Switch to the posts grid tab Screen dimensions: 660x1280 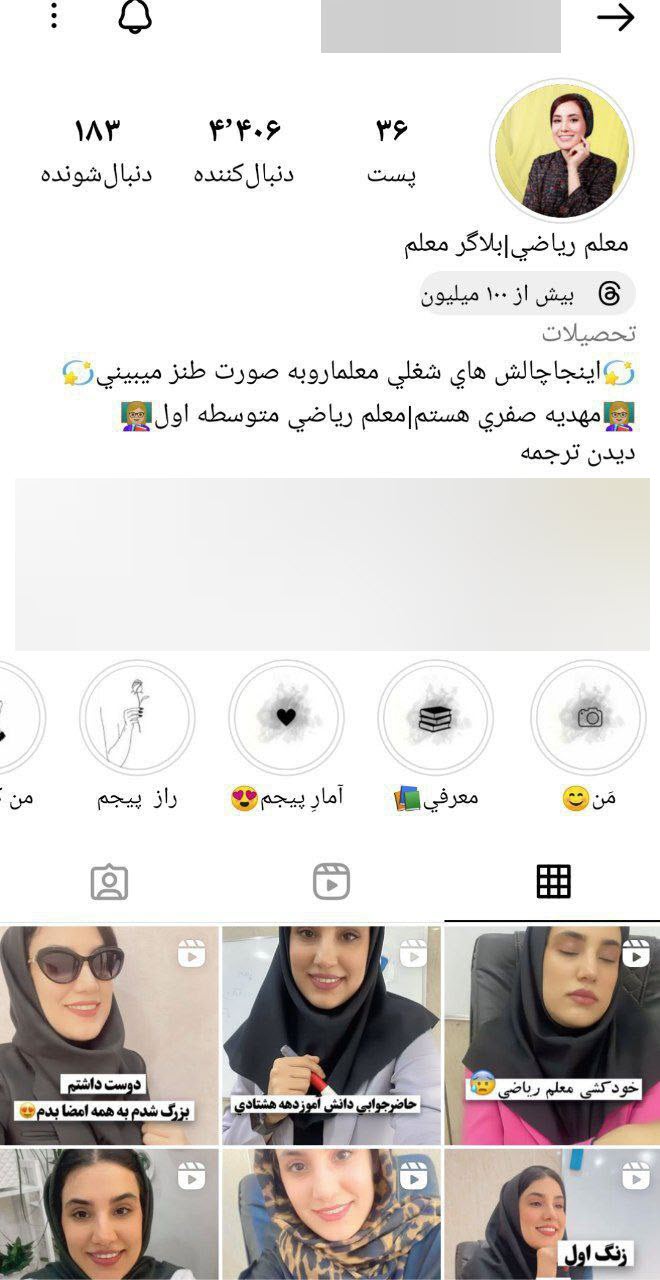[553, 881]
